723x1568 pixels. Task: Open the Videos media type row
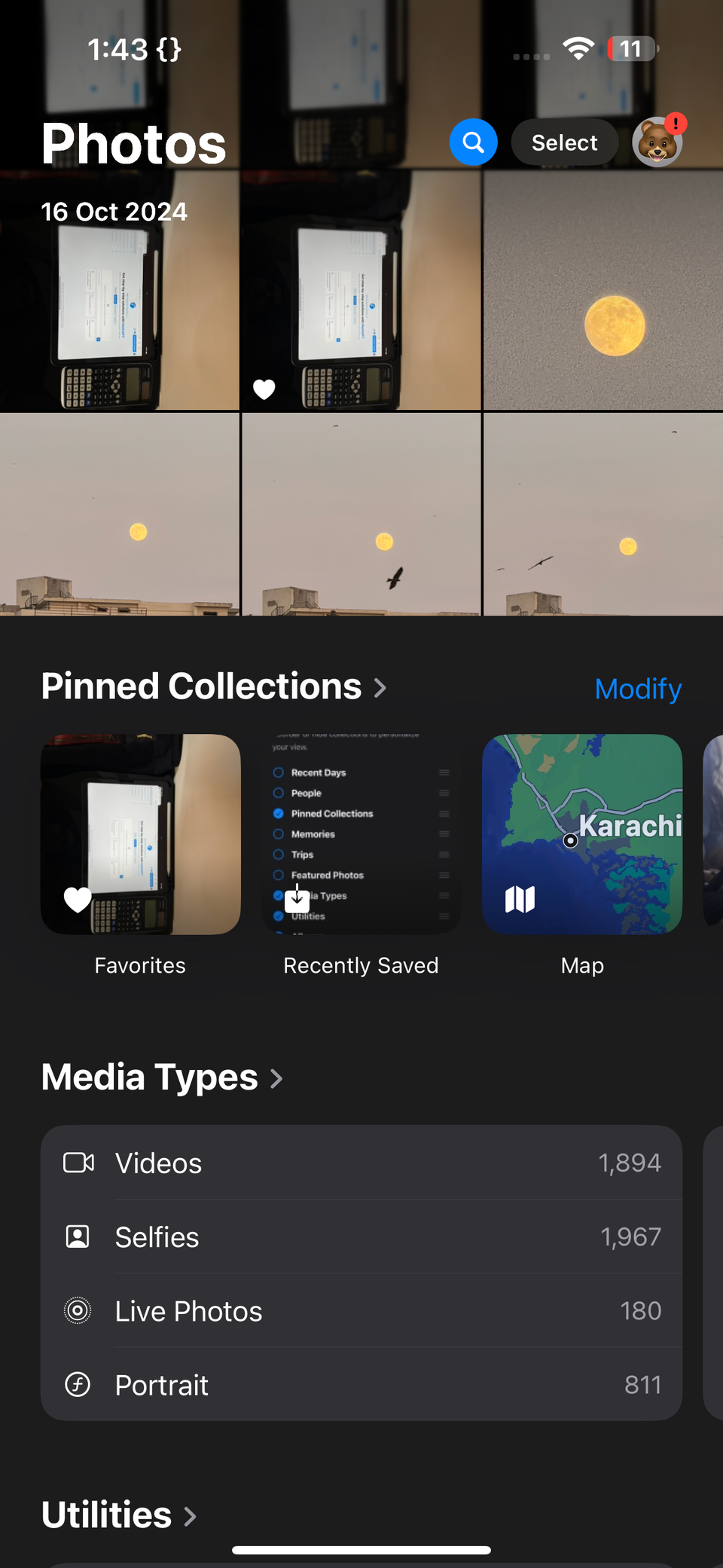point(361,1163)
